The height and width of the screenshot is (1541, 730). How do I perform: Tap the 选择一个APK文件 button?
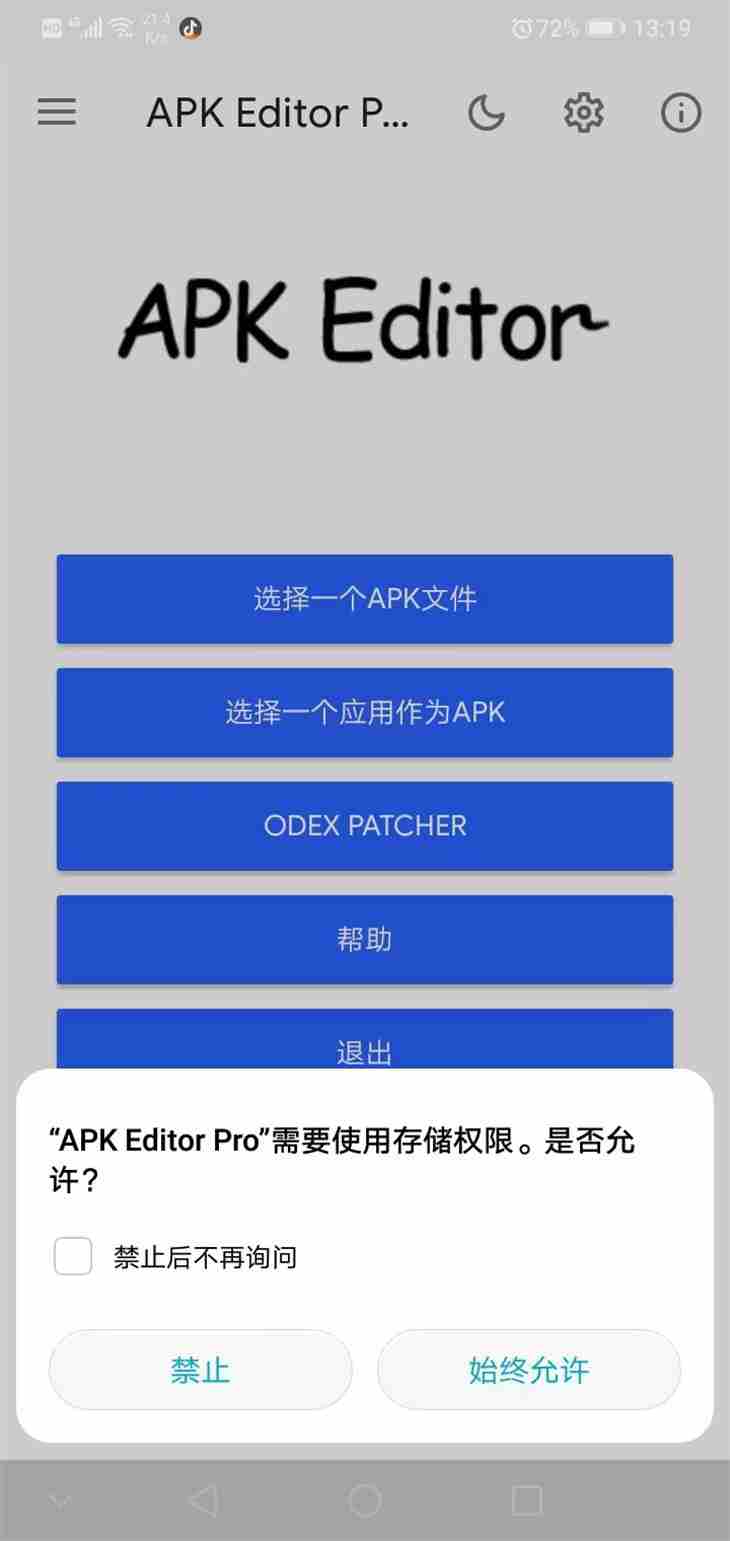click(x=365, y=599)
